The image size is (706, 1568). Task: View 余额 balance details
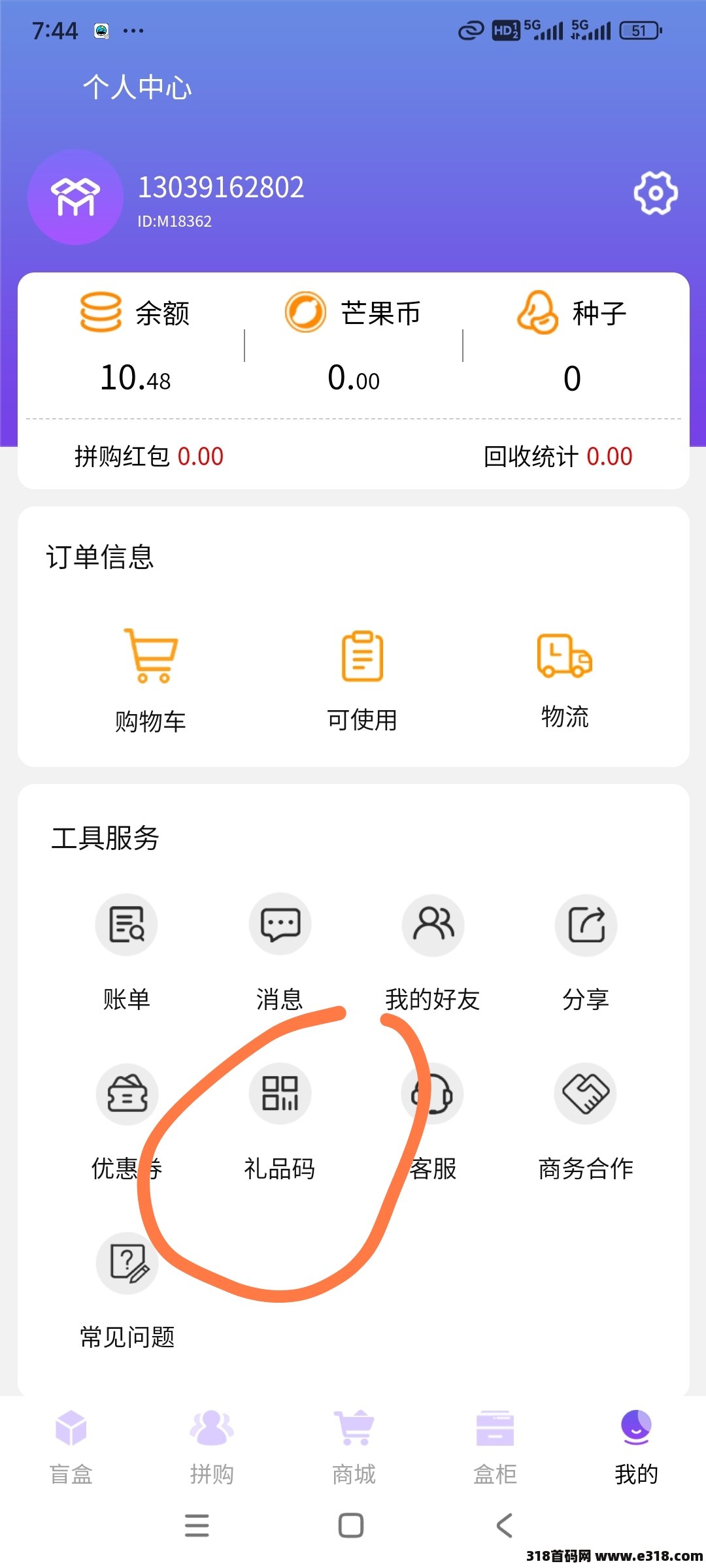pos(135,342)
